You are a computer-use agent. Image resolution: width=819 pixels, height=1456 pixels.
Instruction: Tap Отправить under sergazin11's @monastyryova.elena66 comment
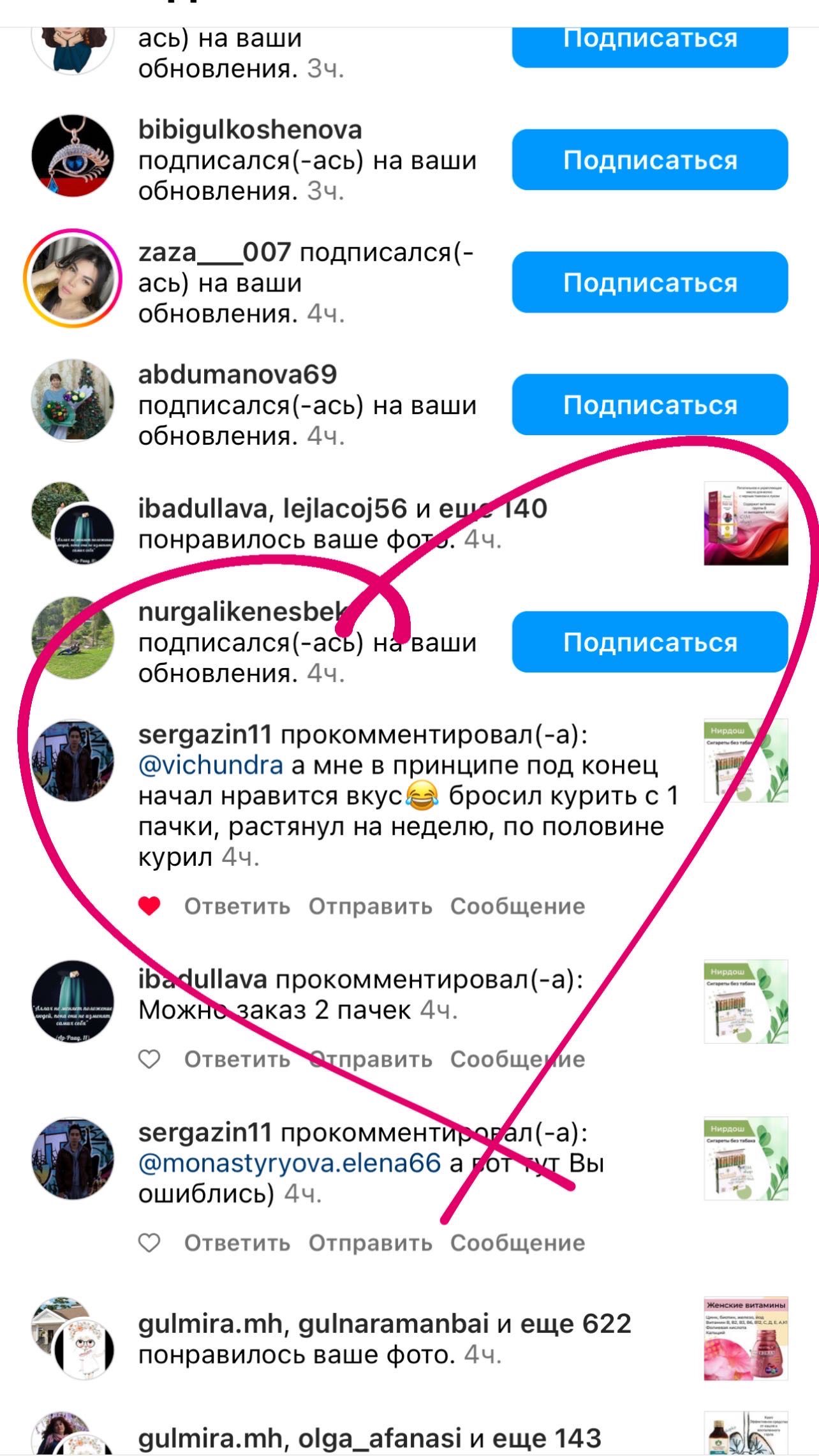pos(370,1243)
